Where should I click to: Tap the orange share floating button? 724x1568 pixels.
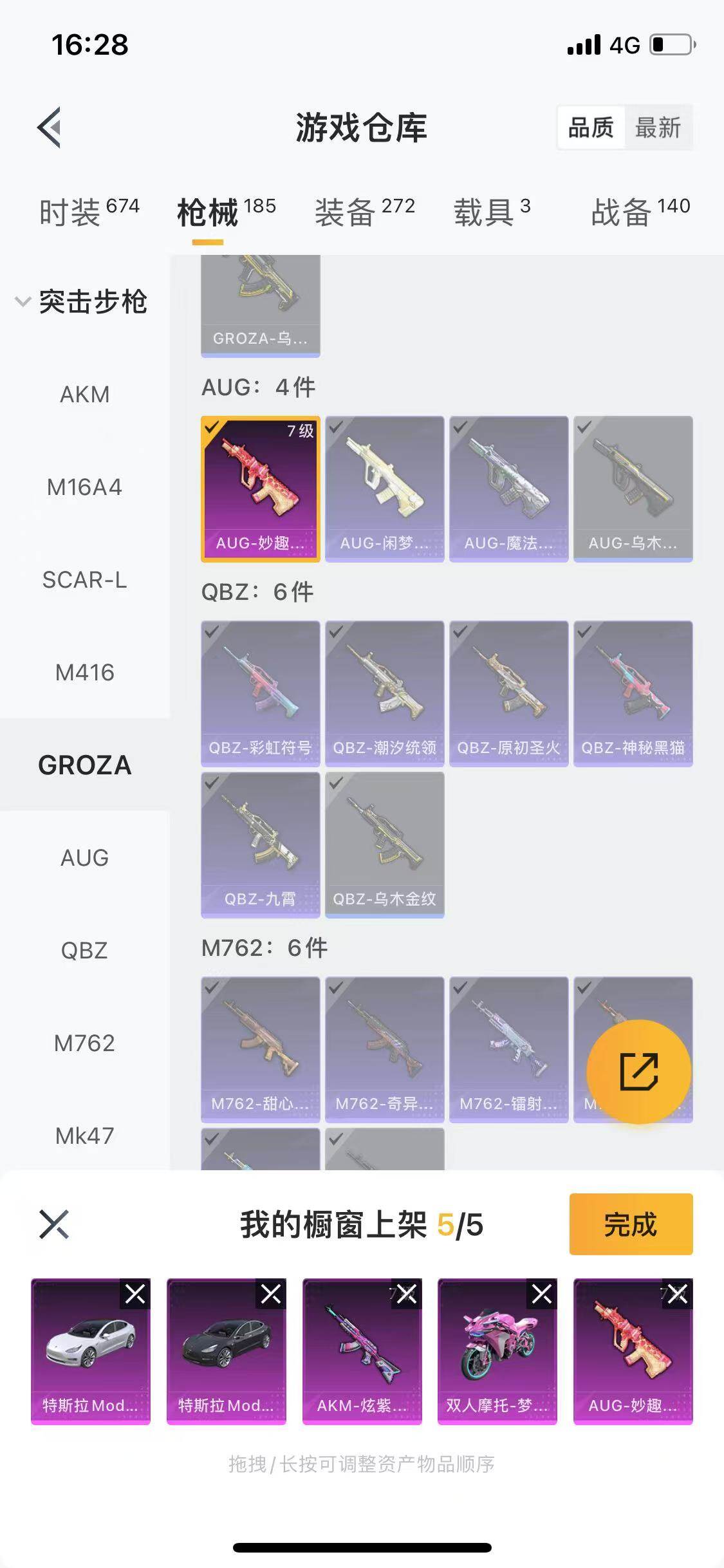click(x=638, y=1072)
